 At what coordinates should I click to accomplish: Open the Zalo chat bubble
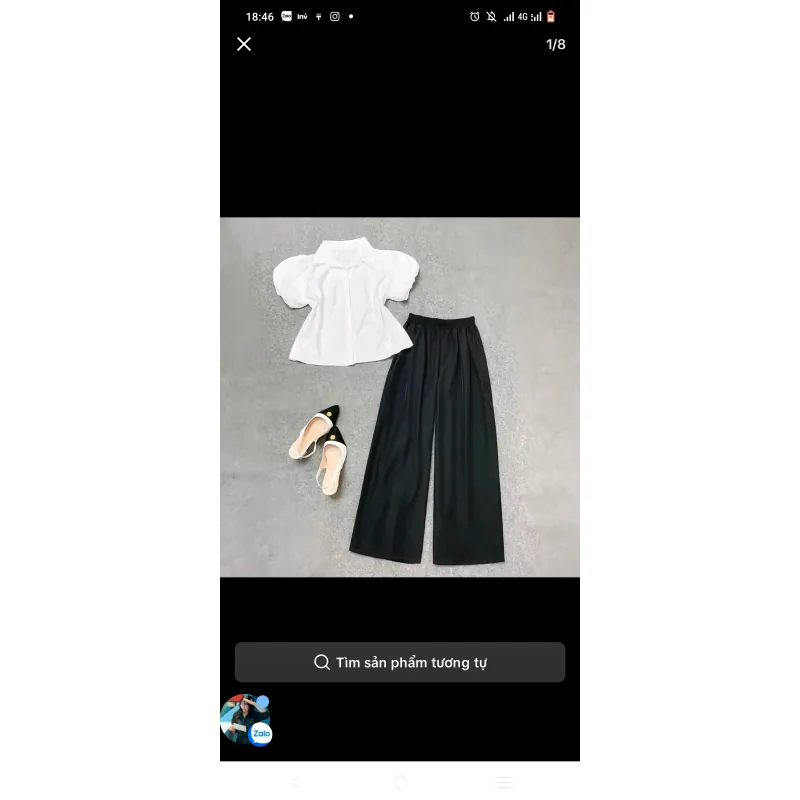[x=245, y=719]
